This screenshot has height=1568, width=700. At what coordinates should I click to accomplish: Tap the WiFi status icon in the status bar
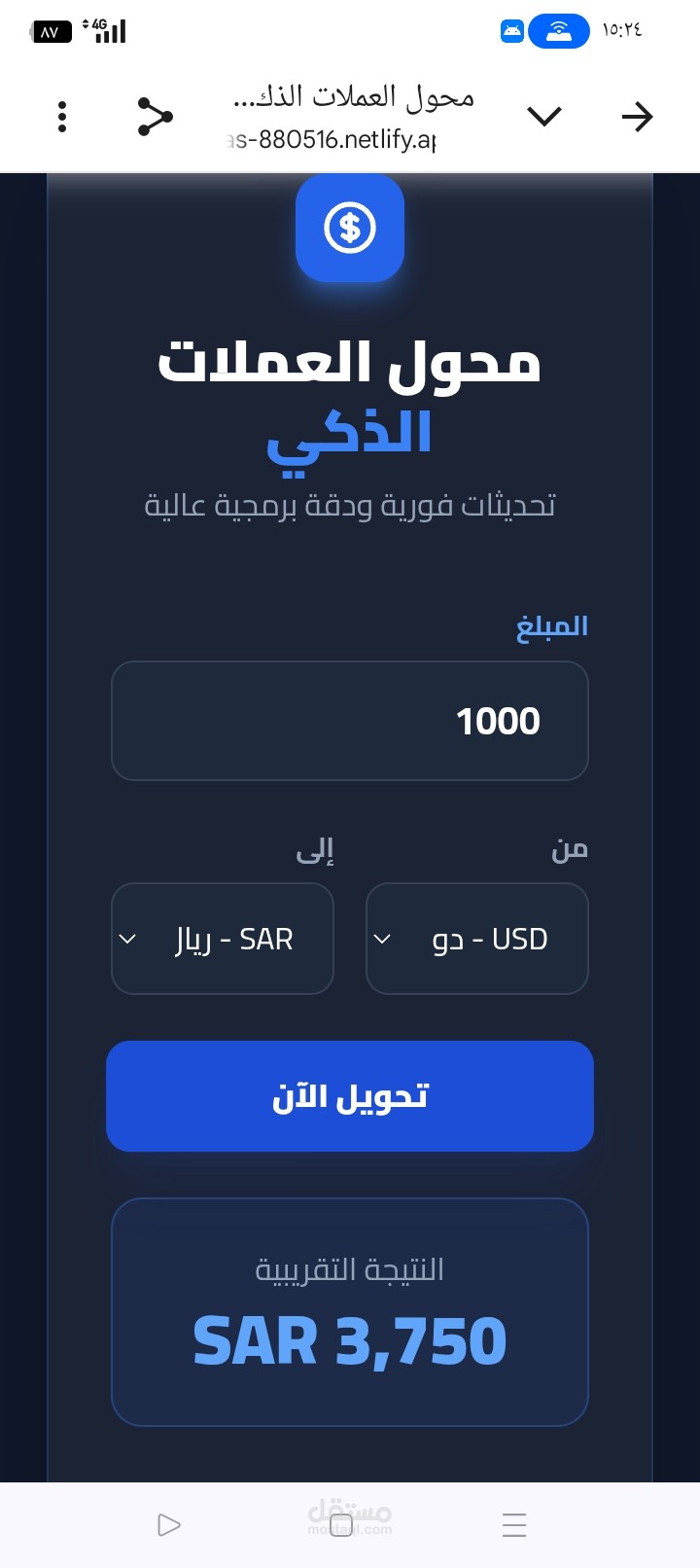pyautogui.click(x=558, y=30)
